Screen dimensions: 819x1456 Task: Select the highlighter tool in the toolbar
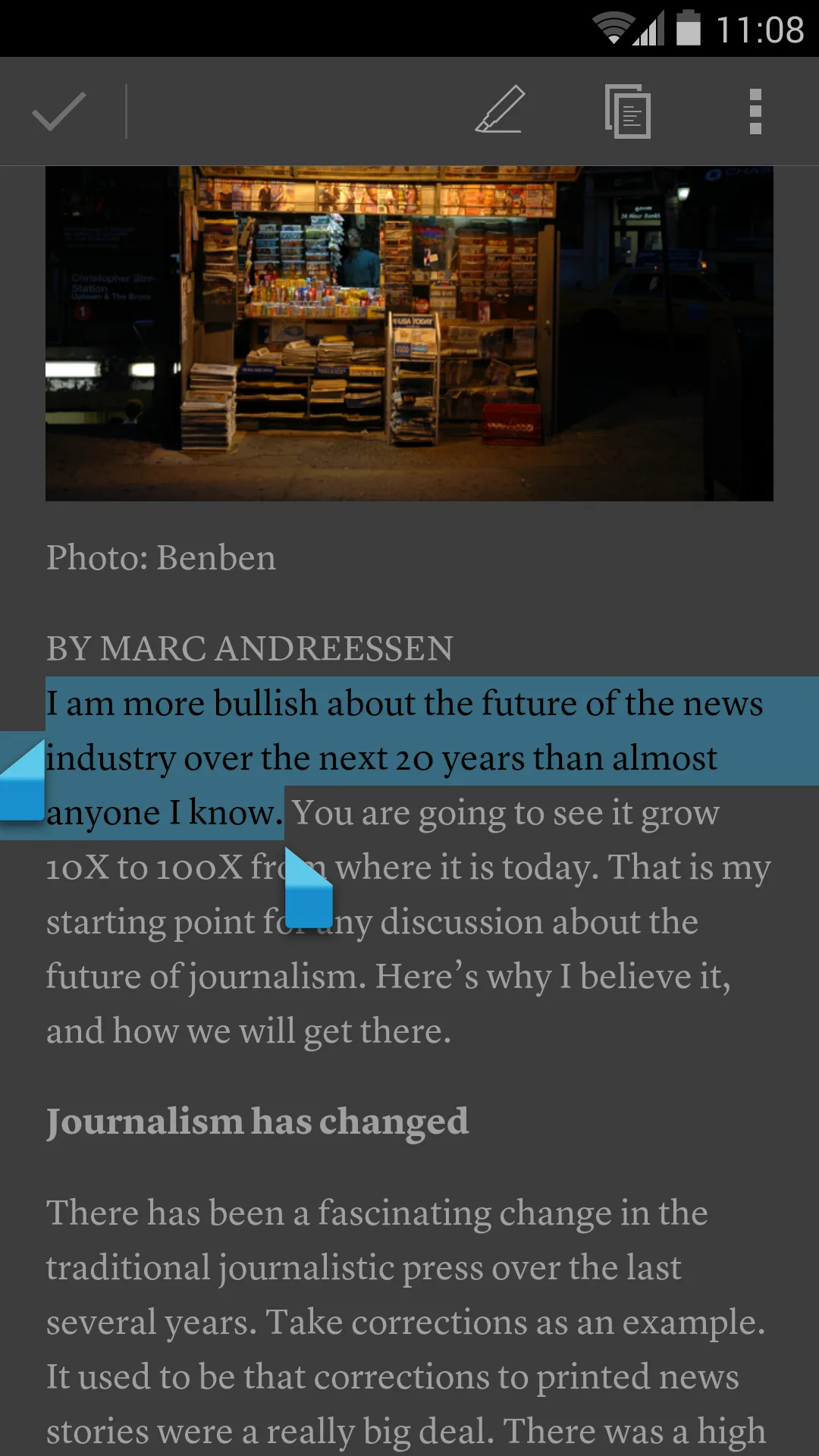pos(500,111)
